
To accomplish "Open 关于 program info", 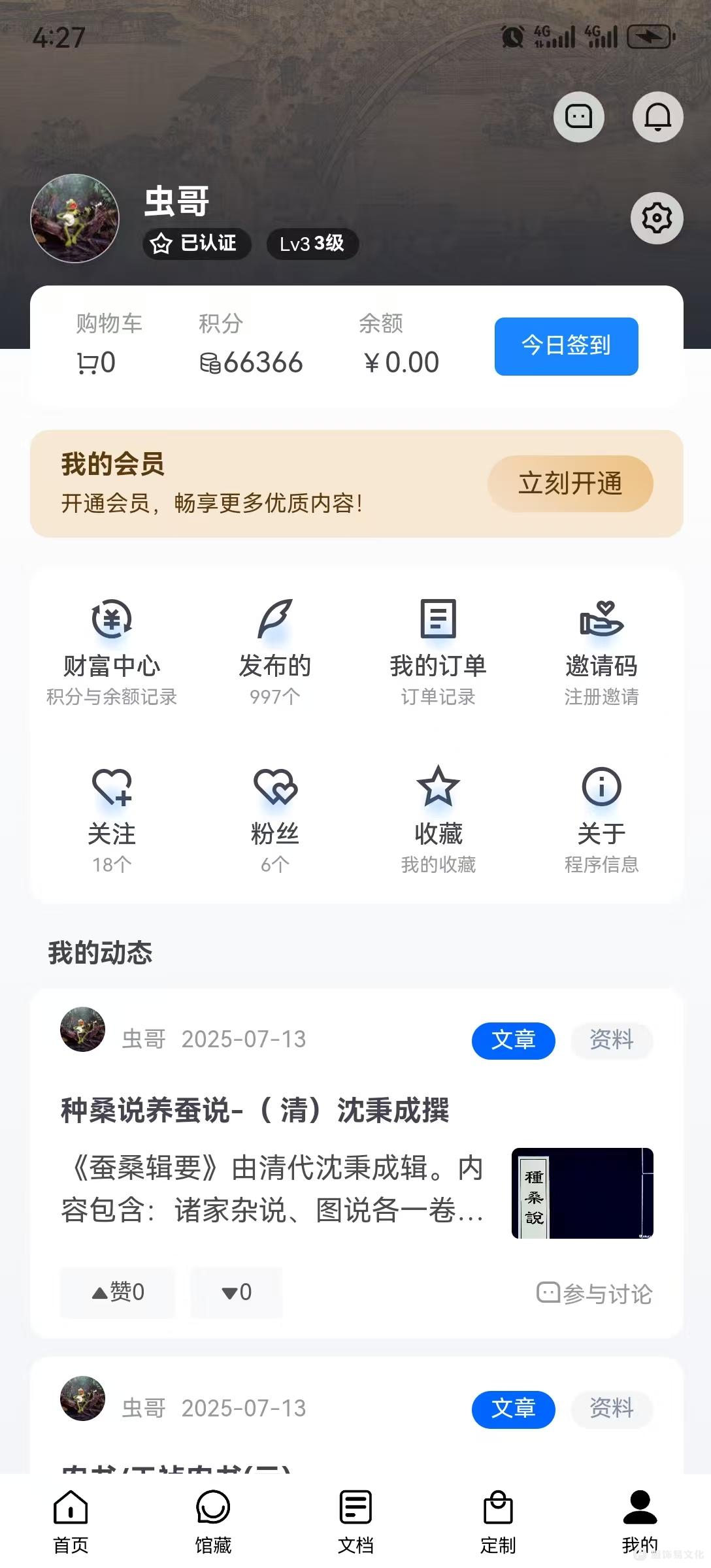I will [601, 819].
